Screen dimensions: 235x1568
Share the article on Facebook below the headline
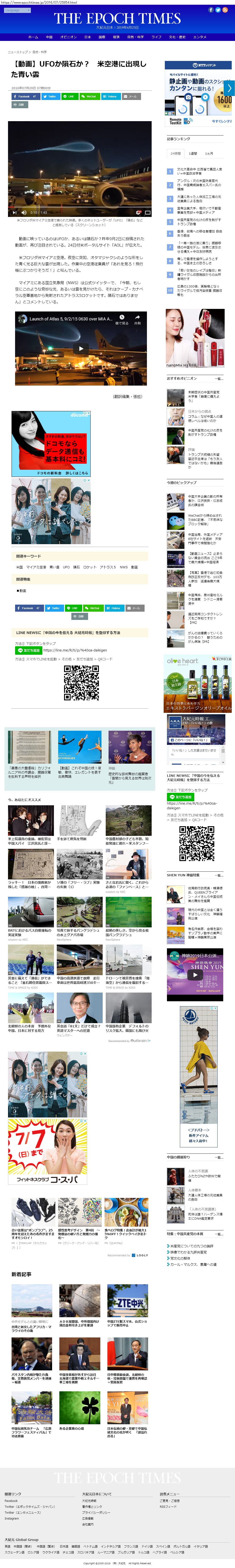click(26, 96)
